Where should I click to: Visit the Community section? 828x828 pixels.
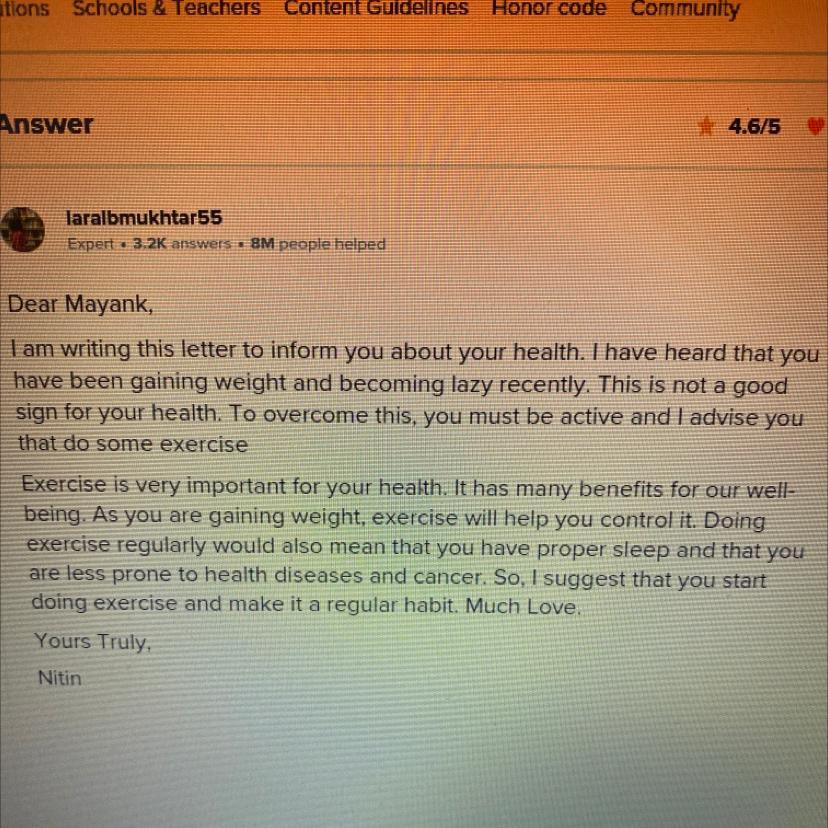tap(685, 10)
